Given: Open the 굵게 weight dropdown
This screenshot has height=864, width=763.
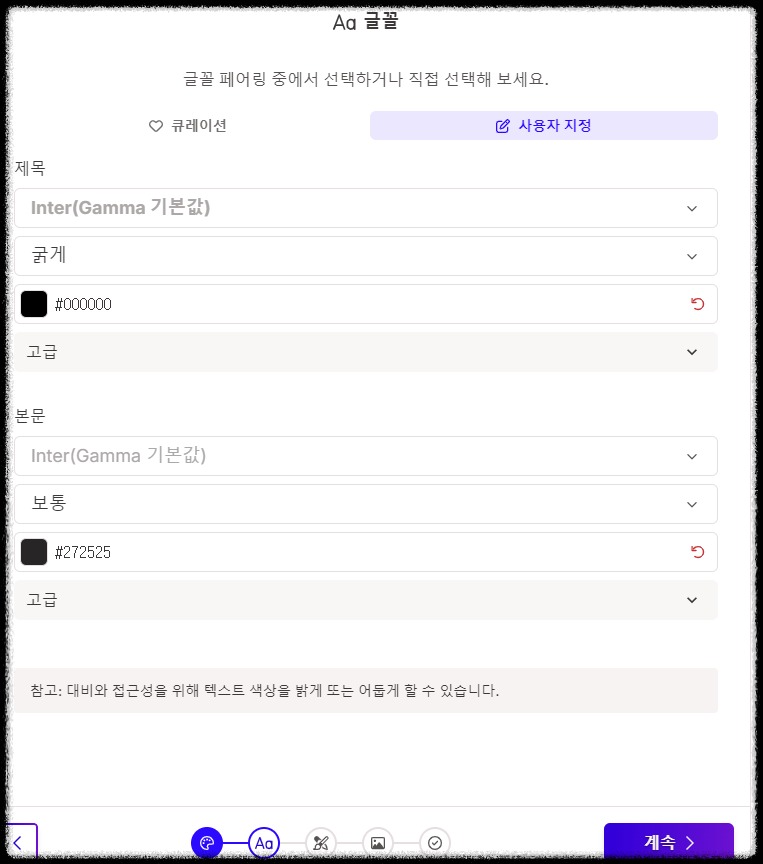Looking at the screenshot, I should click(366, 255).
